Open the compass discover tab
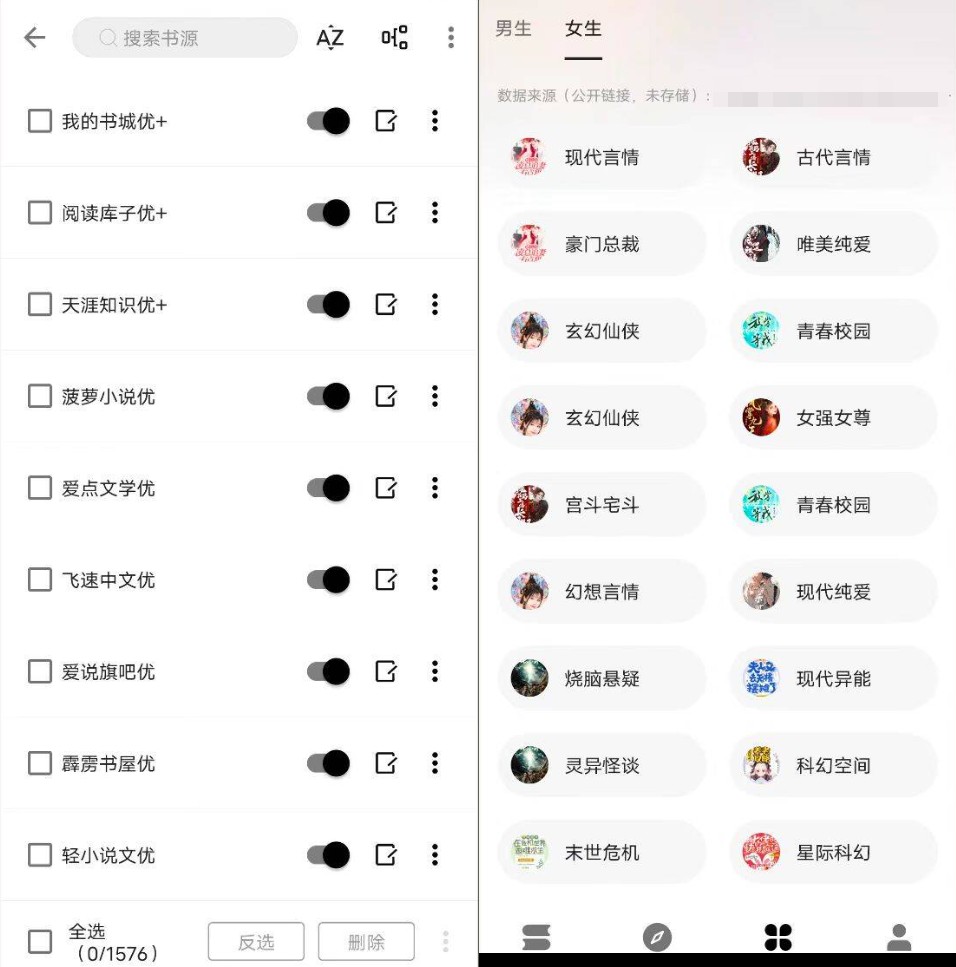The image size is (956, 967). (x=656, y=937)
